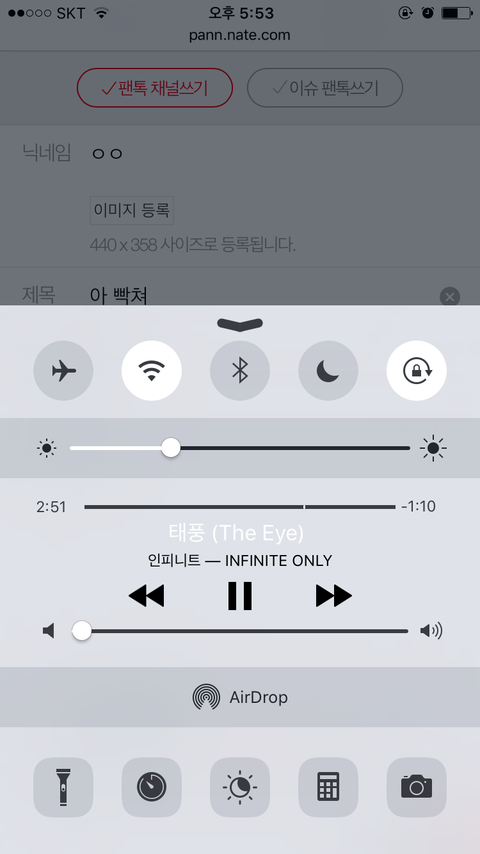The width and height of the screenshot is (480, 854).
Task: Turn off Wi-Fi in Control Center
Action: coord(151,371)
